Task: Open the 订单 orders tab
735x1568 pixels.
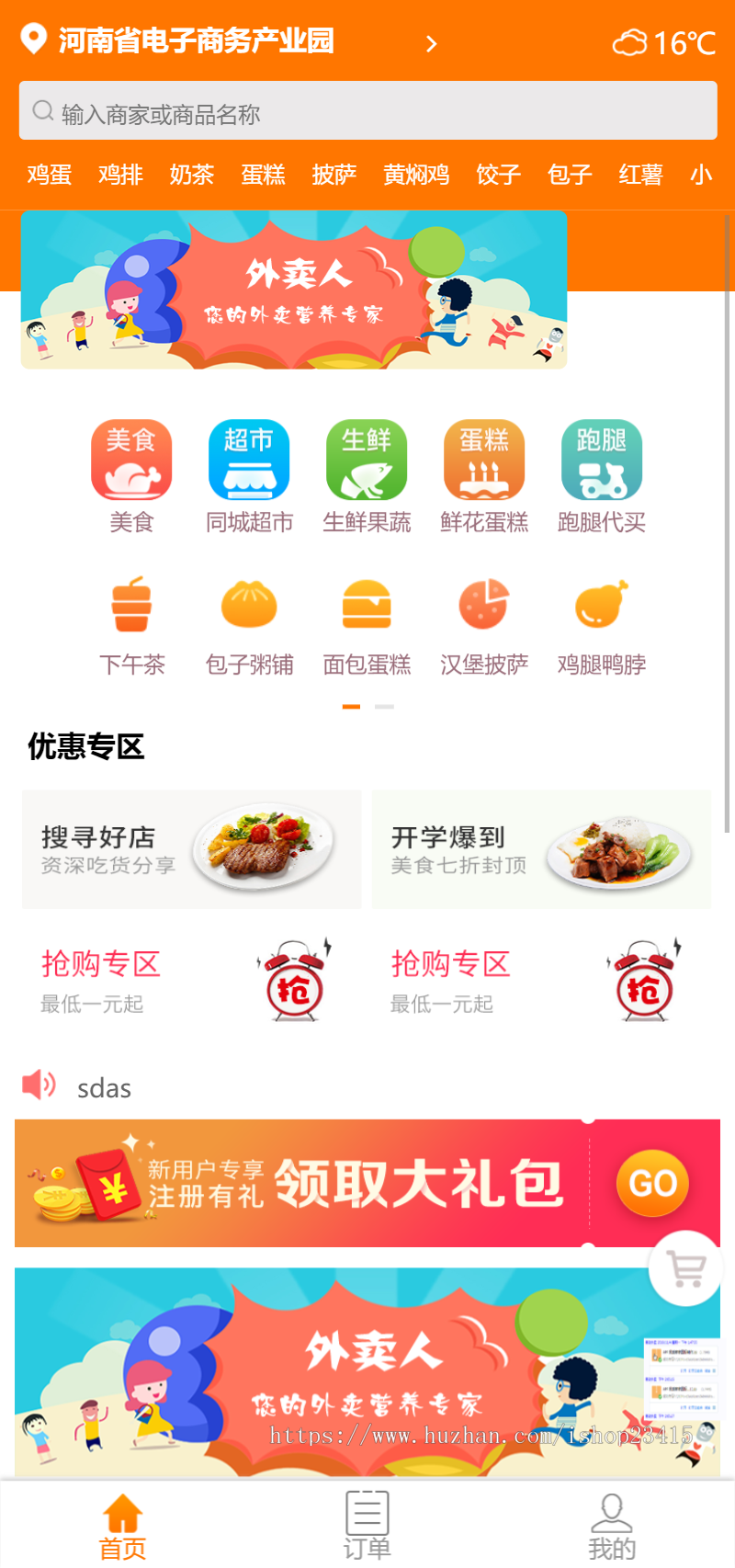Action: click(367, 1521)
